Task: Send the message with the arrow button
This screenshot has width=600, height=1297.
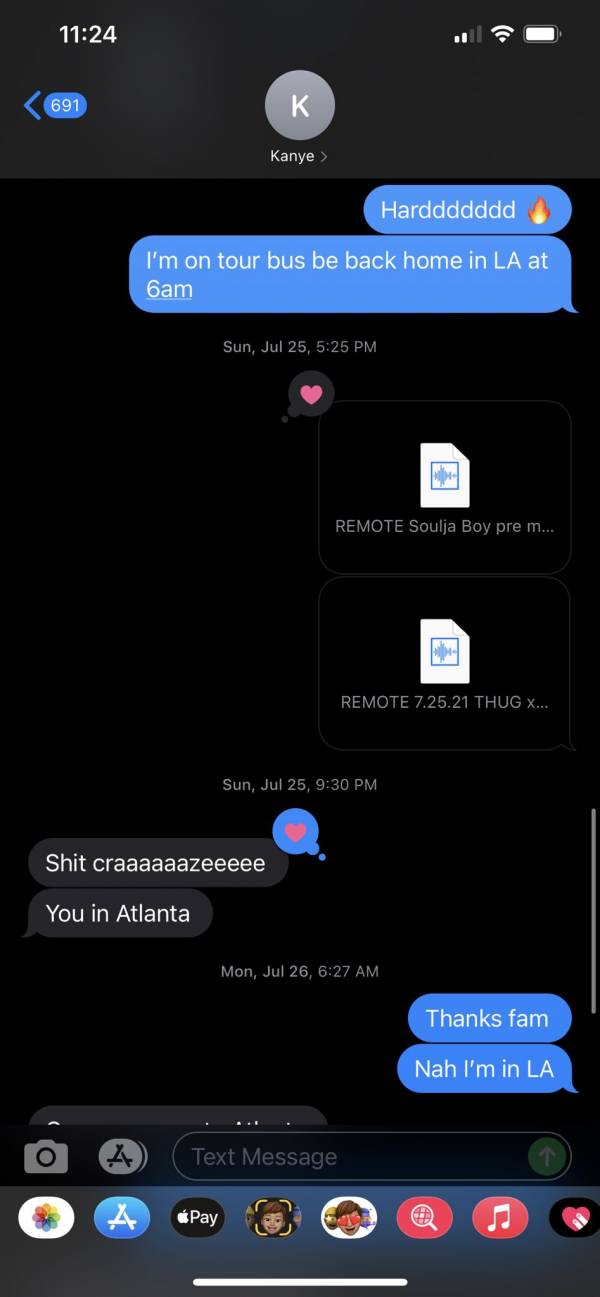Action: (546, 1157)
